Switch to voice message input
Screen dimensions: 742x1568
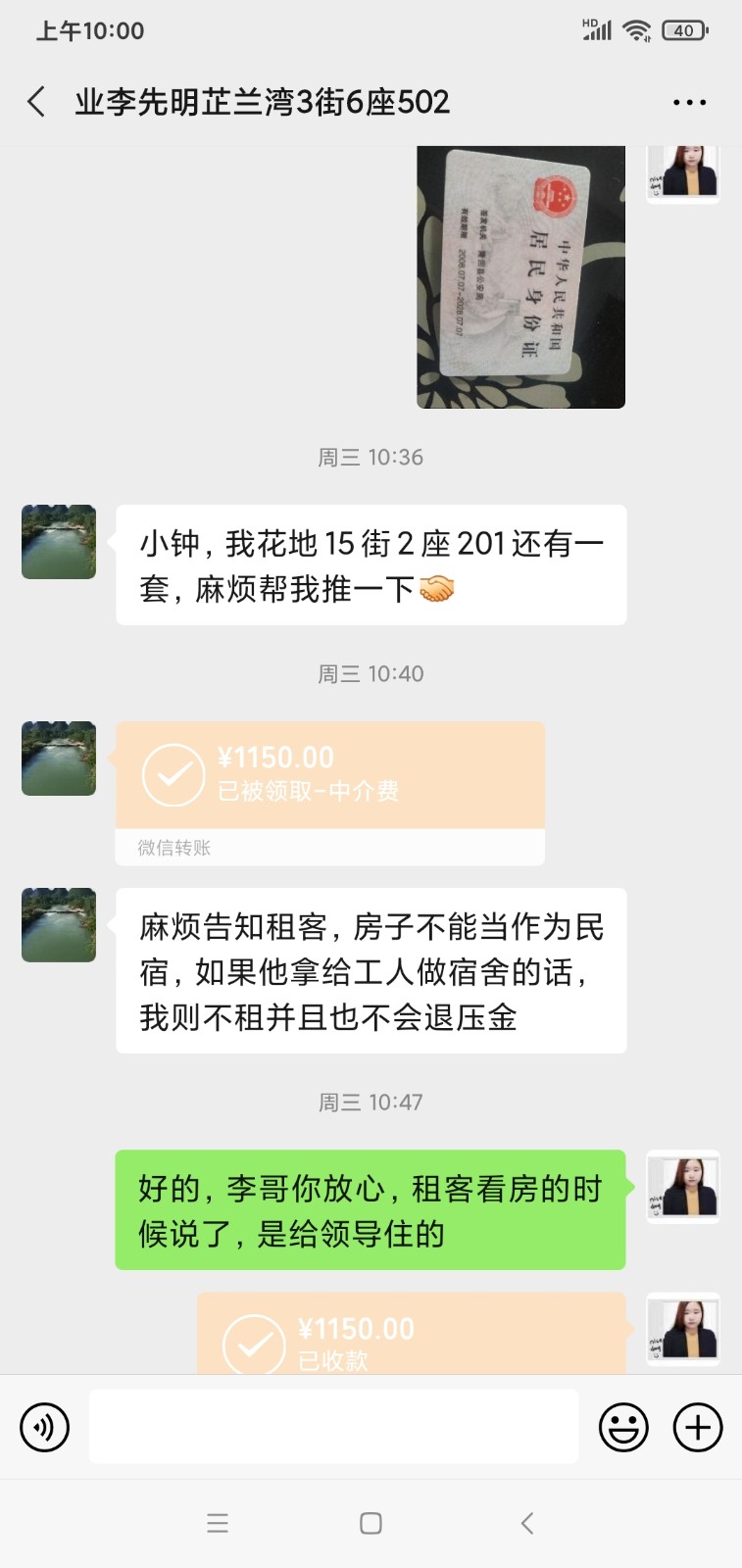click(45, 1427)
